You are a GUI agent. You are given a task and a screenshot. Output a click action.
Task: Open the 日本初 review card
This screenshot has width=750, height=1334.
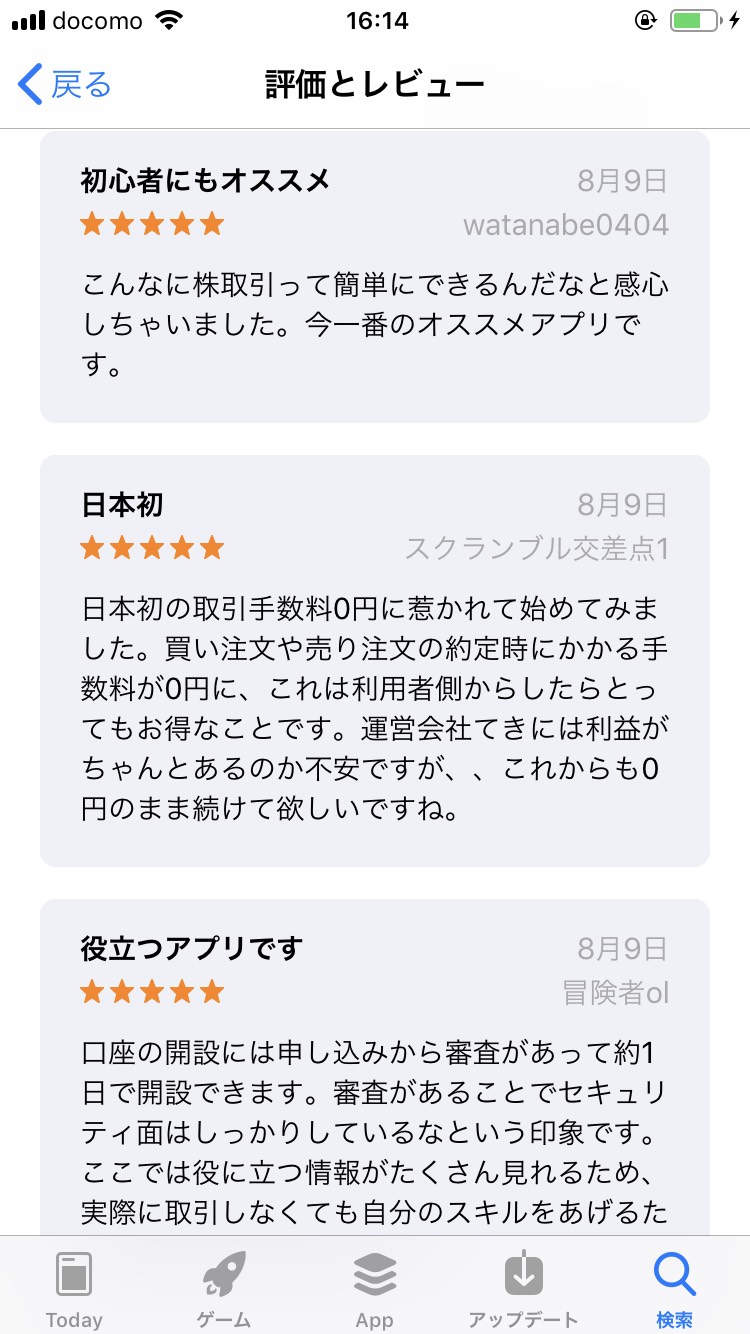tap(375, 660)
